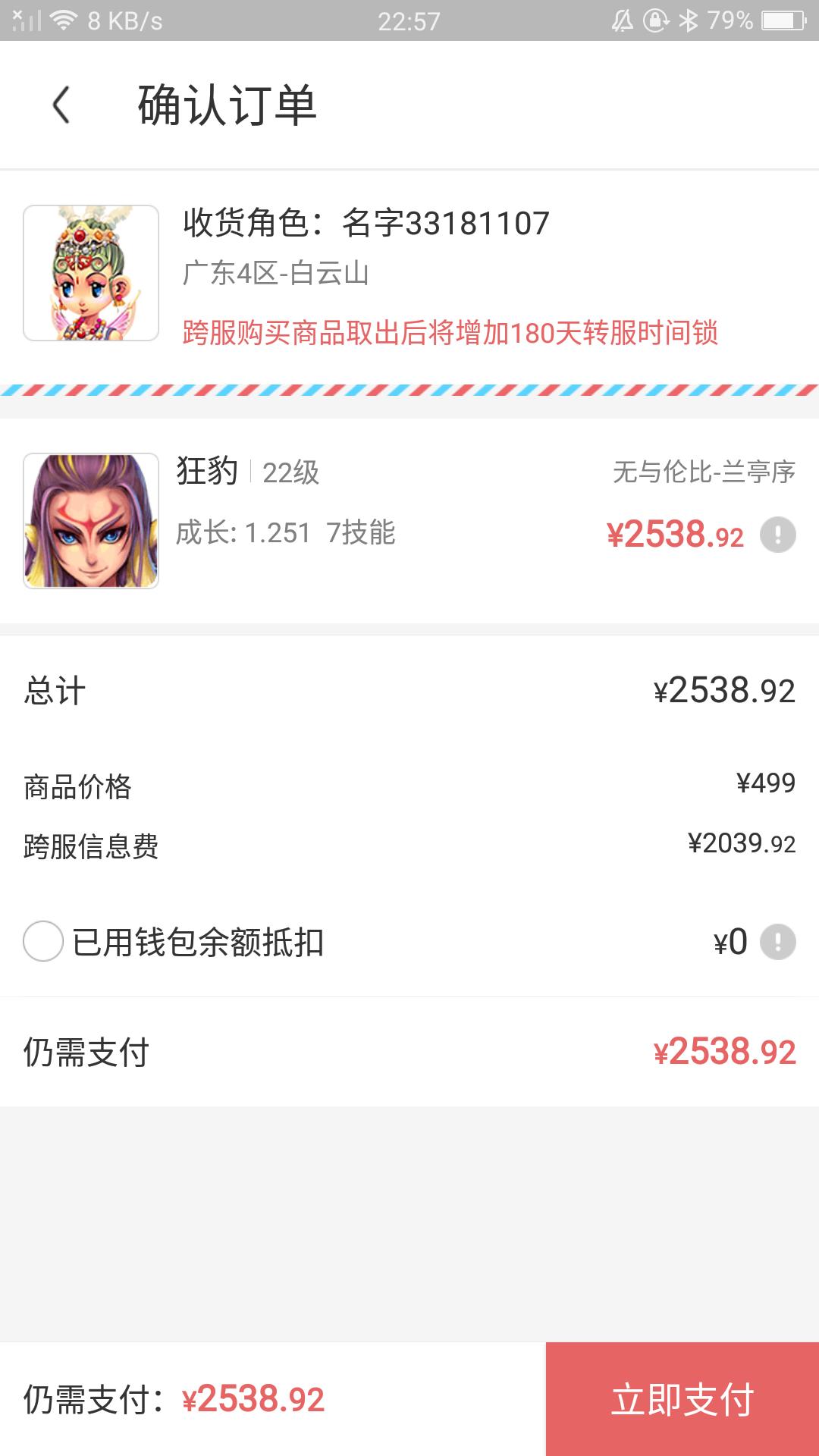Open info icon beside wallet balance ¥0
The height and width of the screenshot is (1456, 819).
[x=777, y=943]
